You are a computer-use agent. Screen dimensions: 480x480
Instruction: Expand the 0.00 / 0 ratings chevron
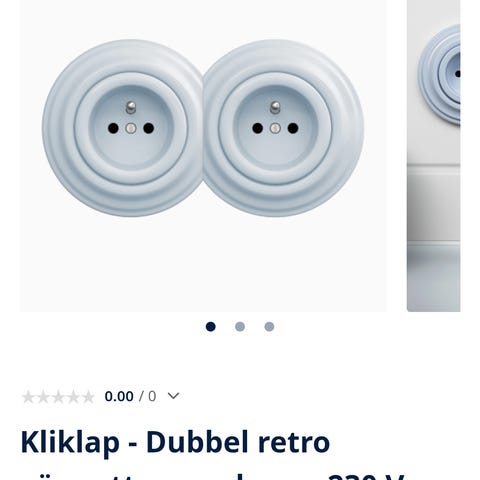coord(173,396)
